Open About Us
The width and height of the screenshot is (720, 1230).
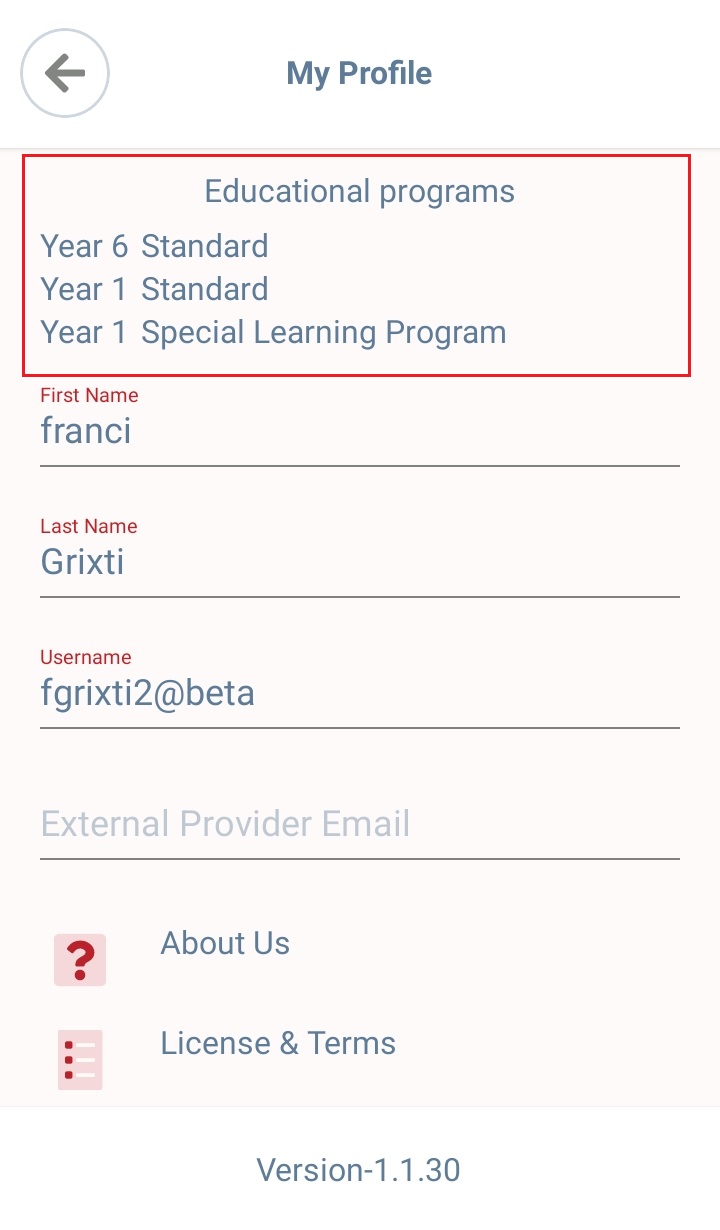point(225,943)
